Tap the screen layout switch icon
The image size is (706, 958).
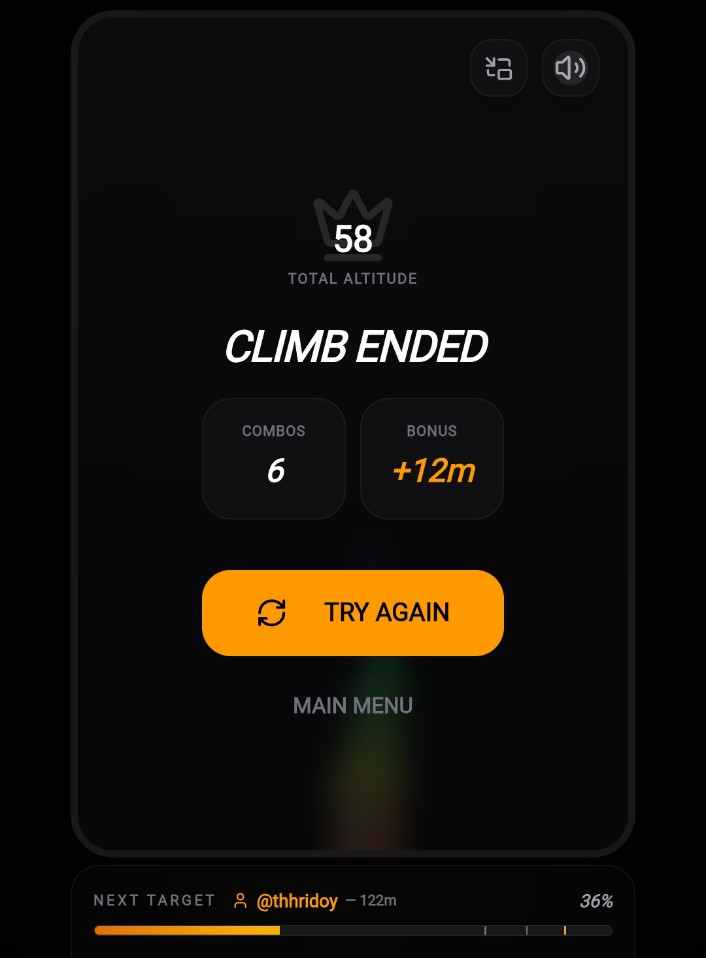click(498, 68)
